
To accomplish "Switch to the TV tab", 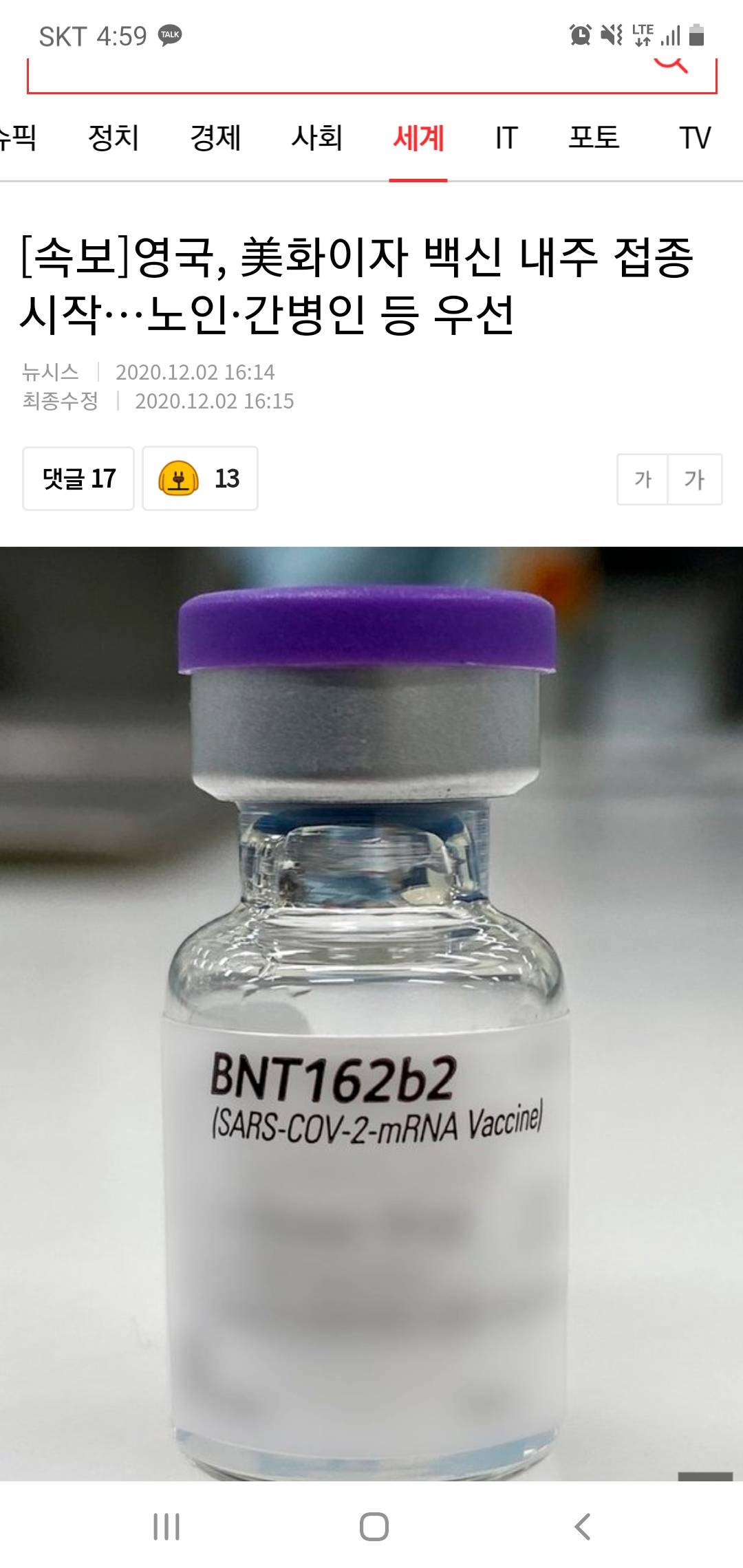I will coord(694,138).
